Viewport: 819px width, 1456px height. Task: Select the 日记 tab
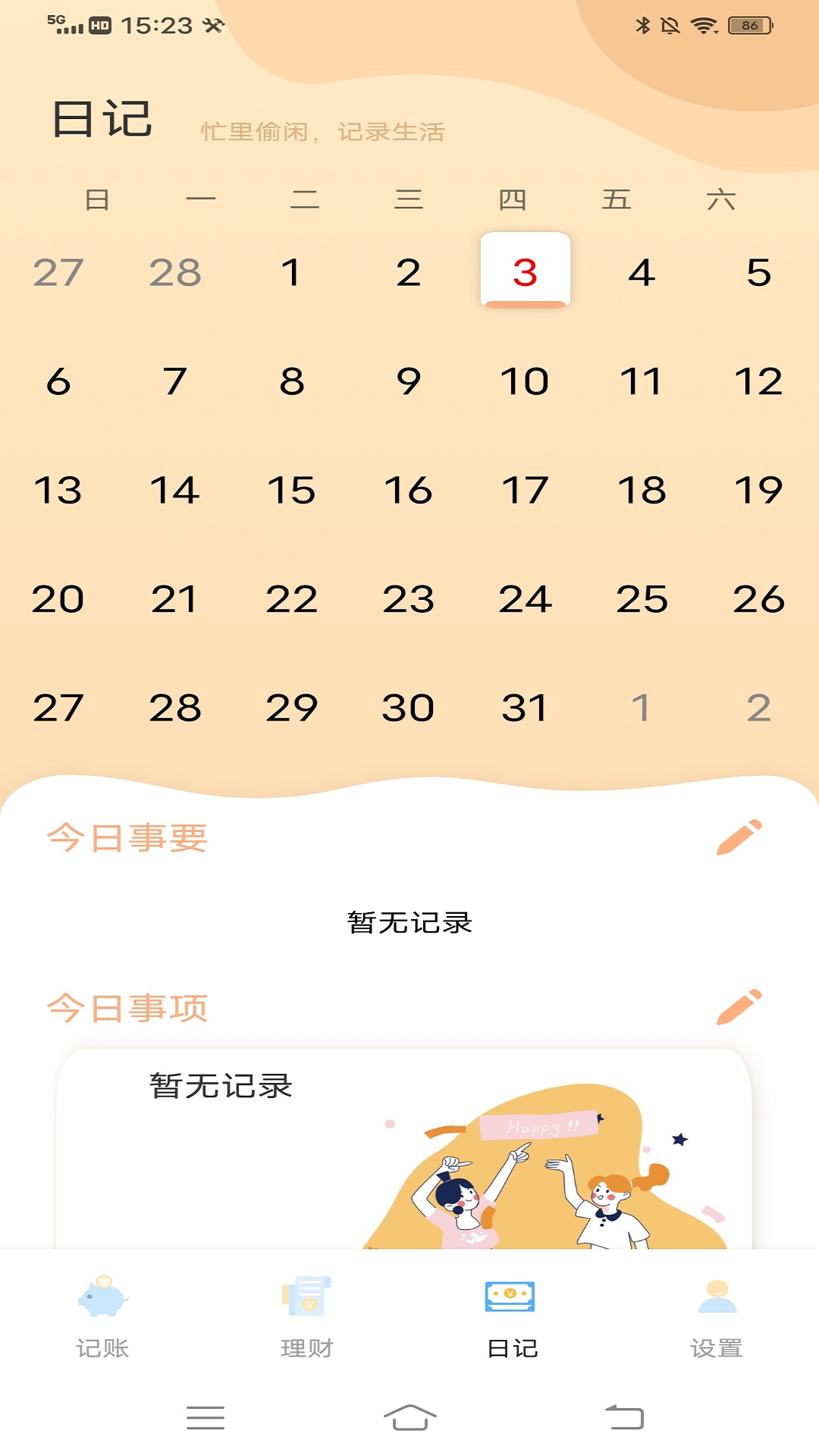tap(512, 1316)
